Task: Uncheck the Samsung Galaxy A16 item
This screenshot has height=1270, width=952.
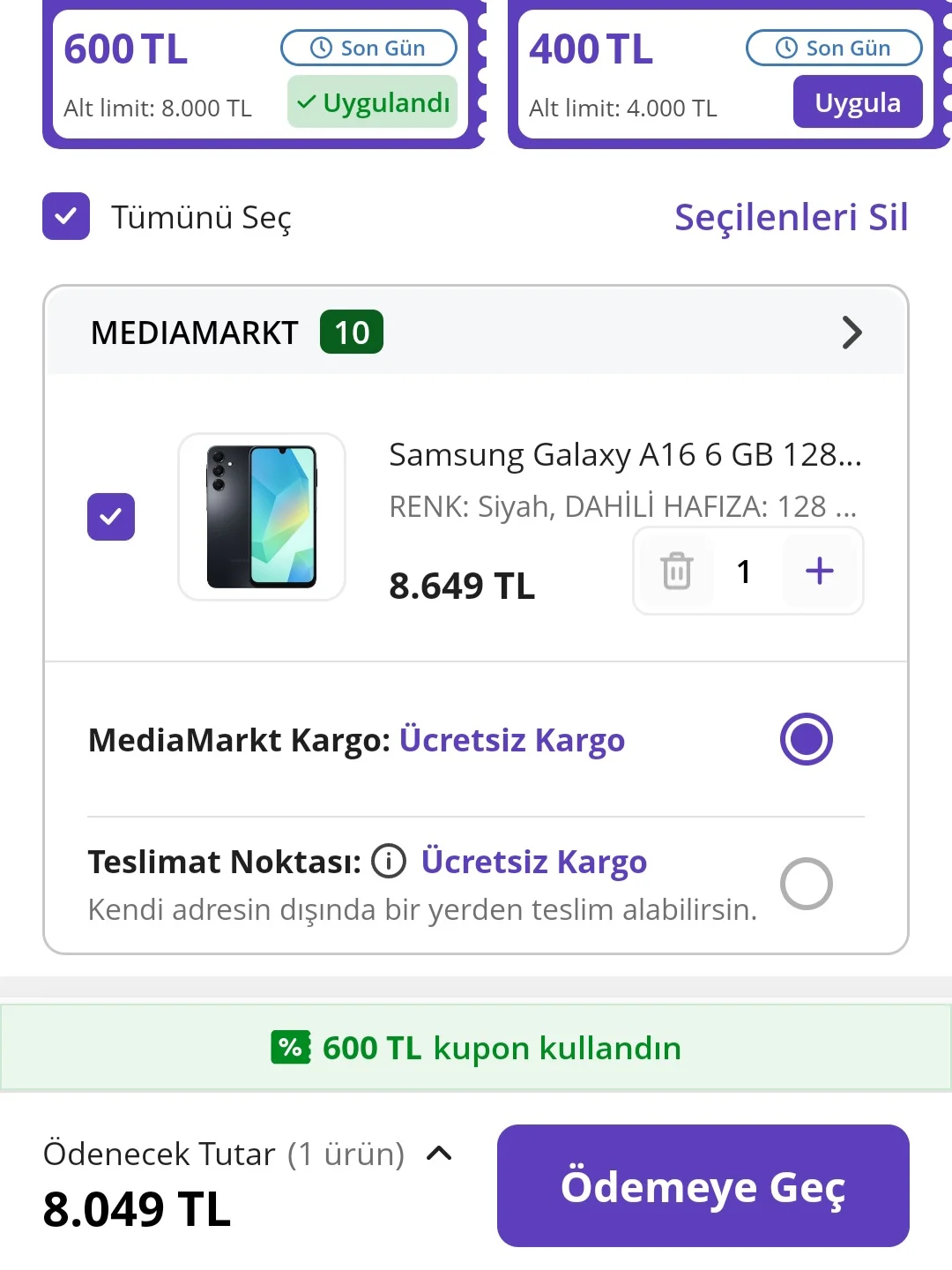Action: [111, 517]
